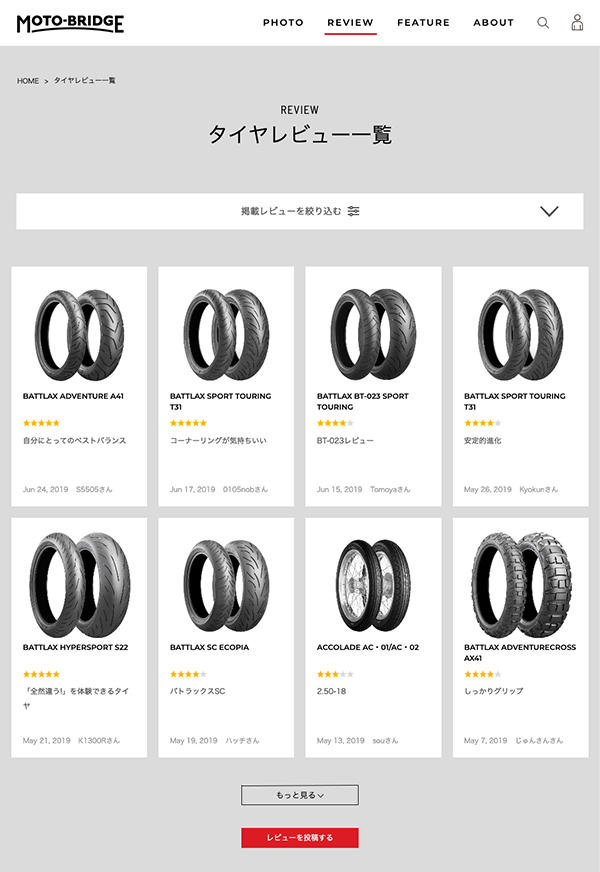Go to the PHOTO section
The width and height of the screenshot is (600, 872).
pyautogui.click(x=283, y=23)
